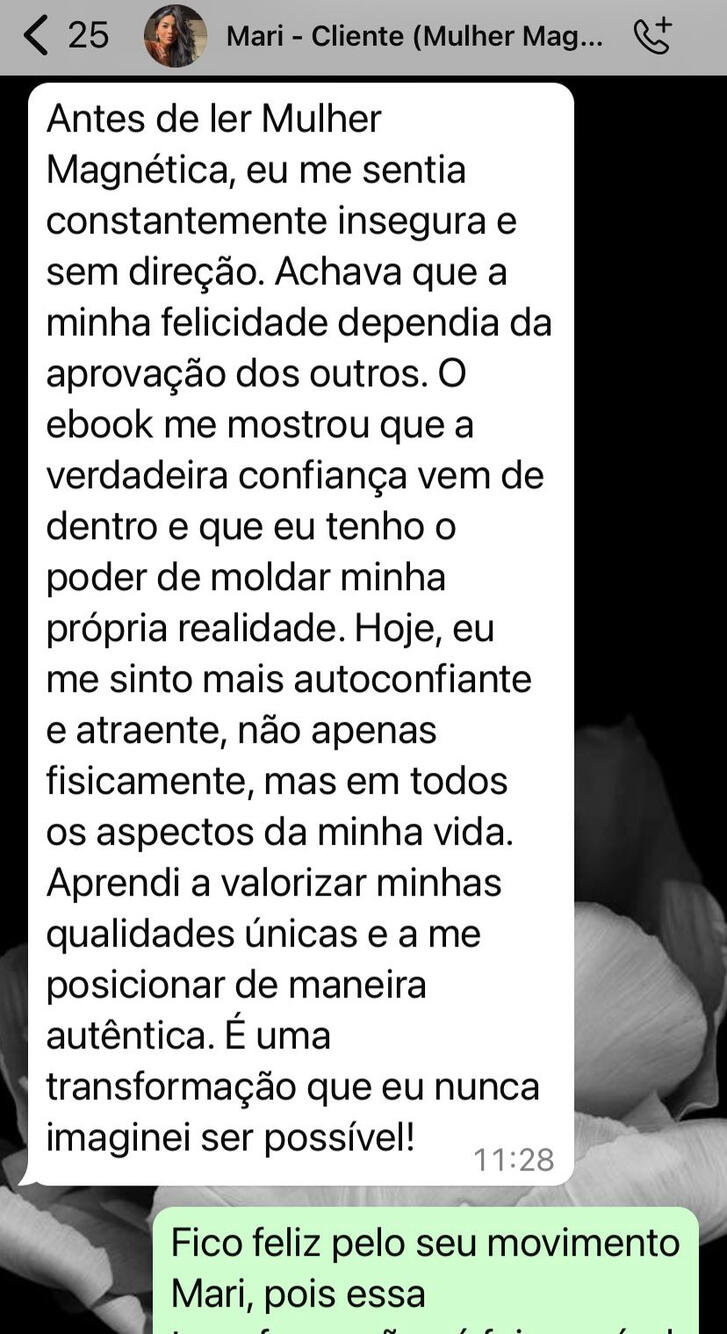Image resolution: width=727 pixels, height=1334 pixels.
Task: Start a call with Mari
Action: [653, 36]
